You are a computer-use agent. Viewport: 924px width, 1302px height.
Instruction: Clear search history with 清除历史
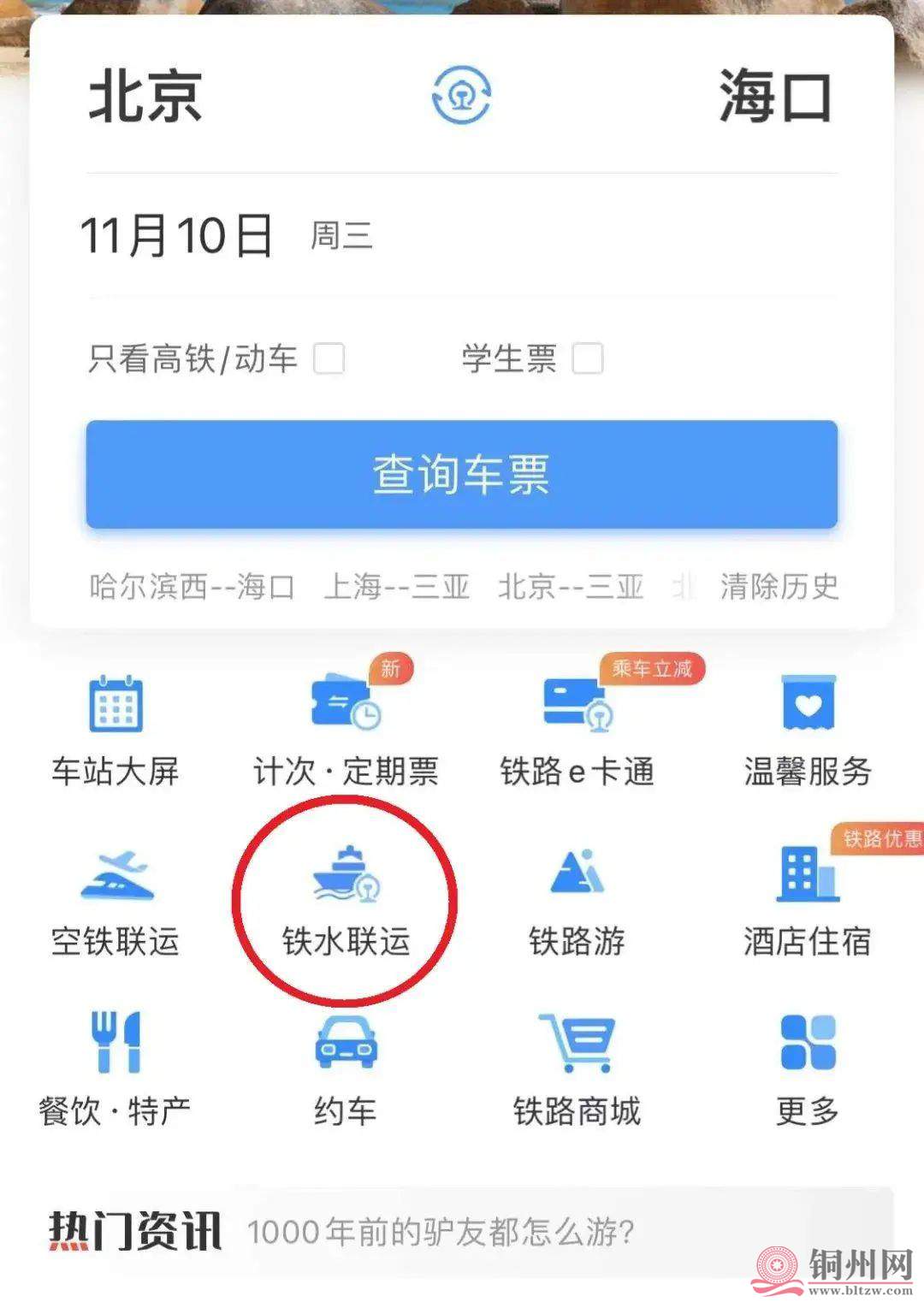(779, 587)
